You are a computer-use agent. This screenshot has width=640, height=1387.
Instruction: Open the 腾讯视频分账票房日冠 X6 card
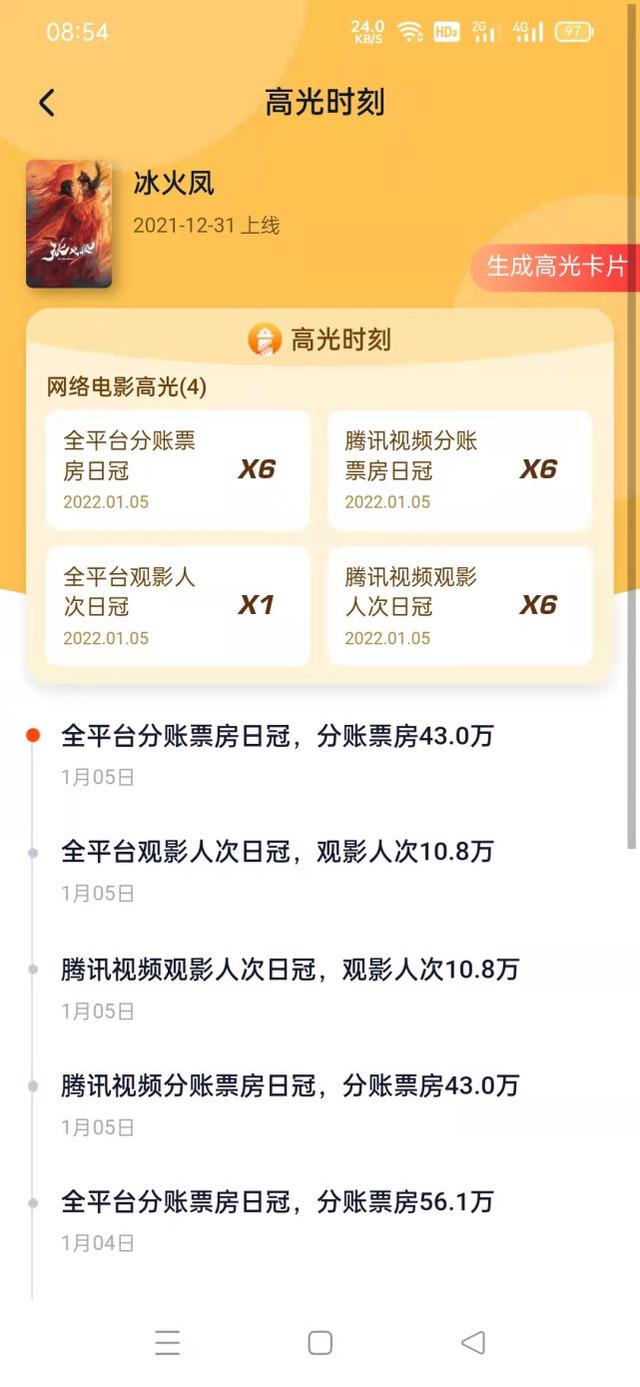(459, 470)
